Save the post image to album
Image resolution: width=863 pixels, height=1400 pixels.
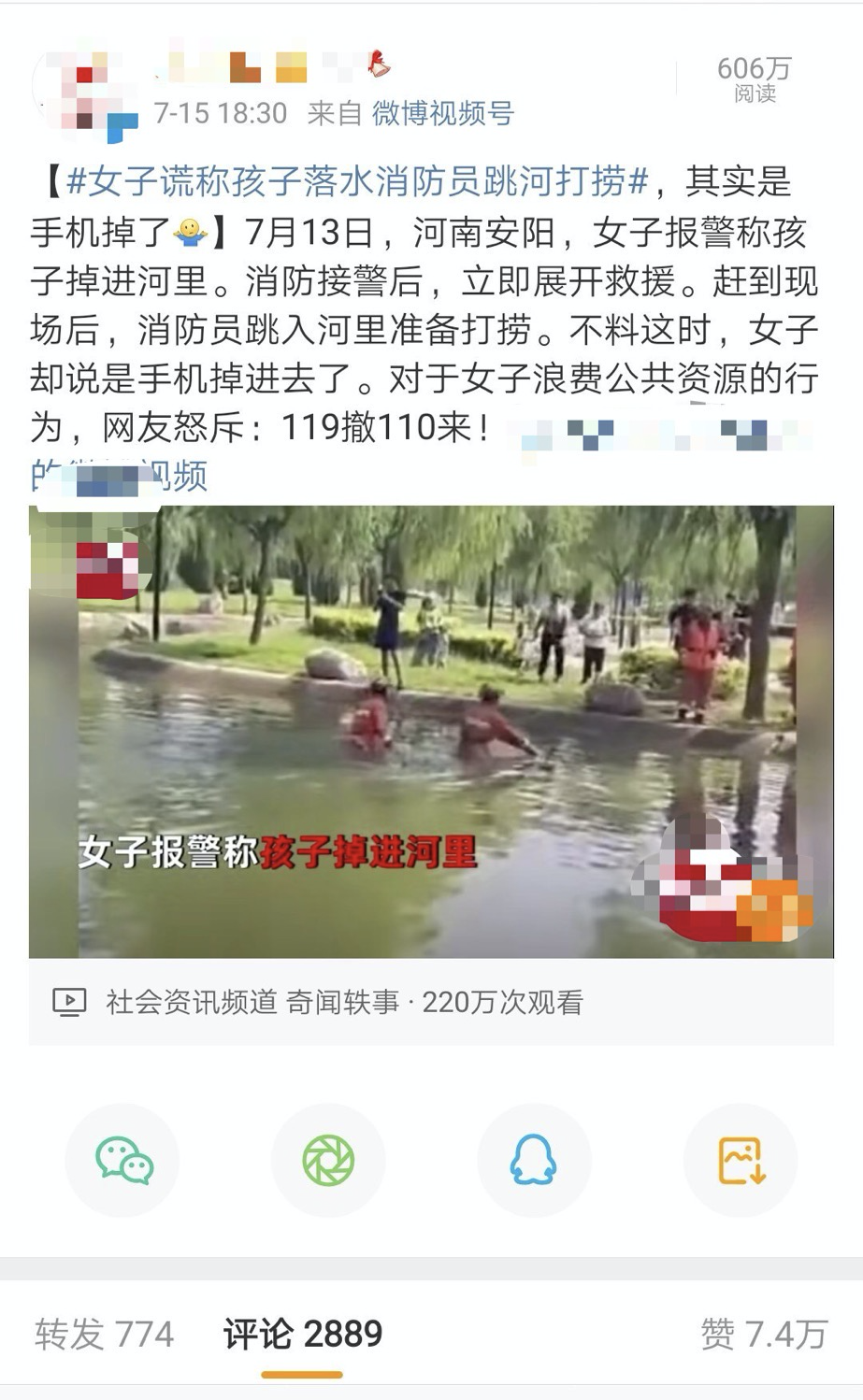tap(741, 1160)
